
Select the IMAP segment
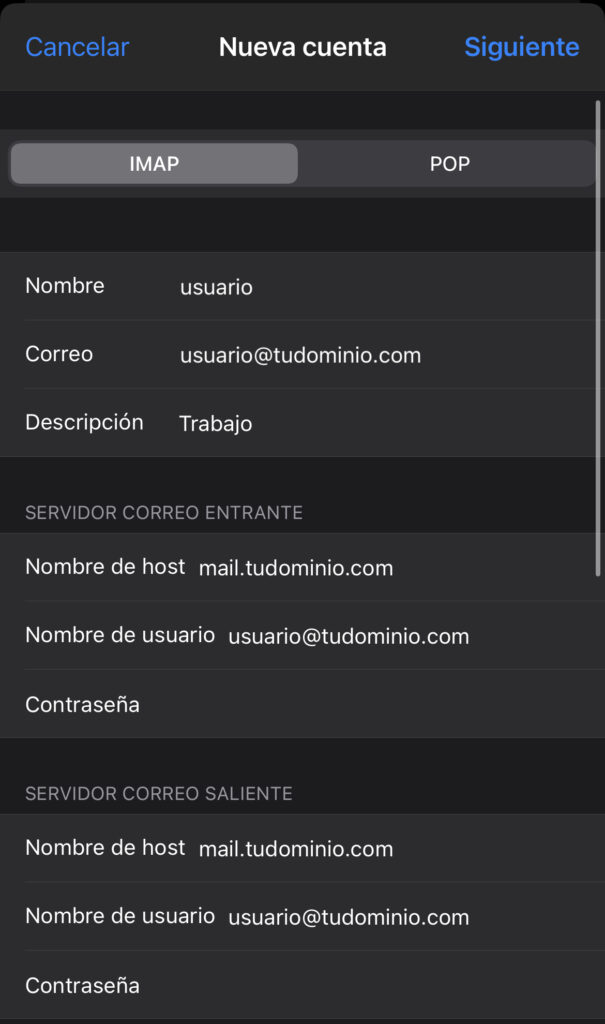point(154,164)
